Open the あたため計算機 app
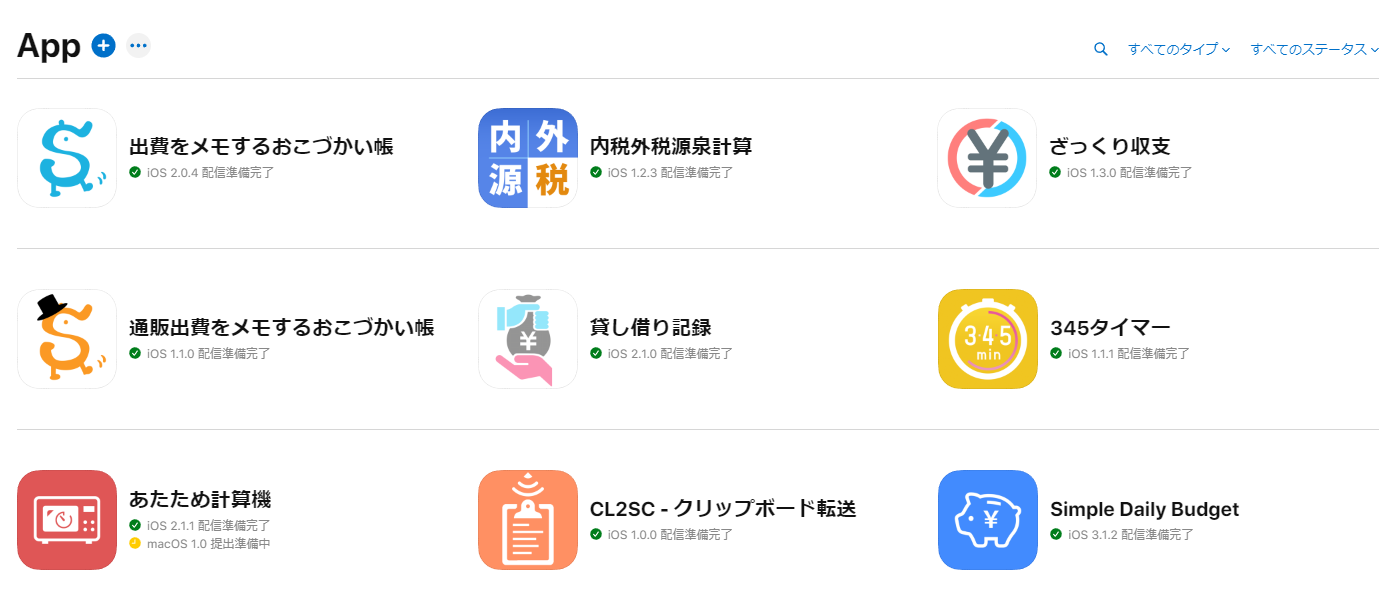This screenshot has width=1396, height=603. (200, 499)
